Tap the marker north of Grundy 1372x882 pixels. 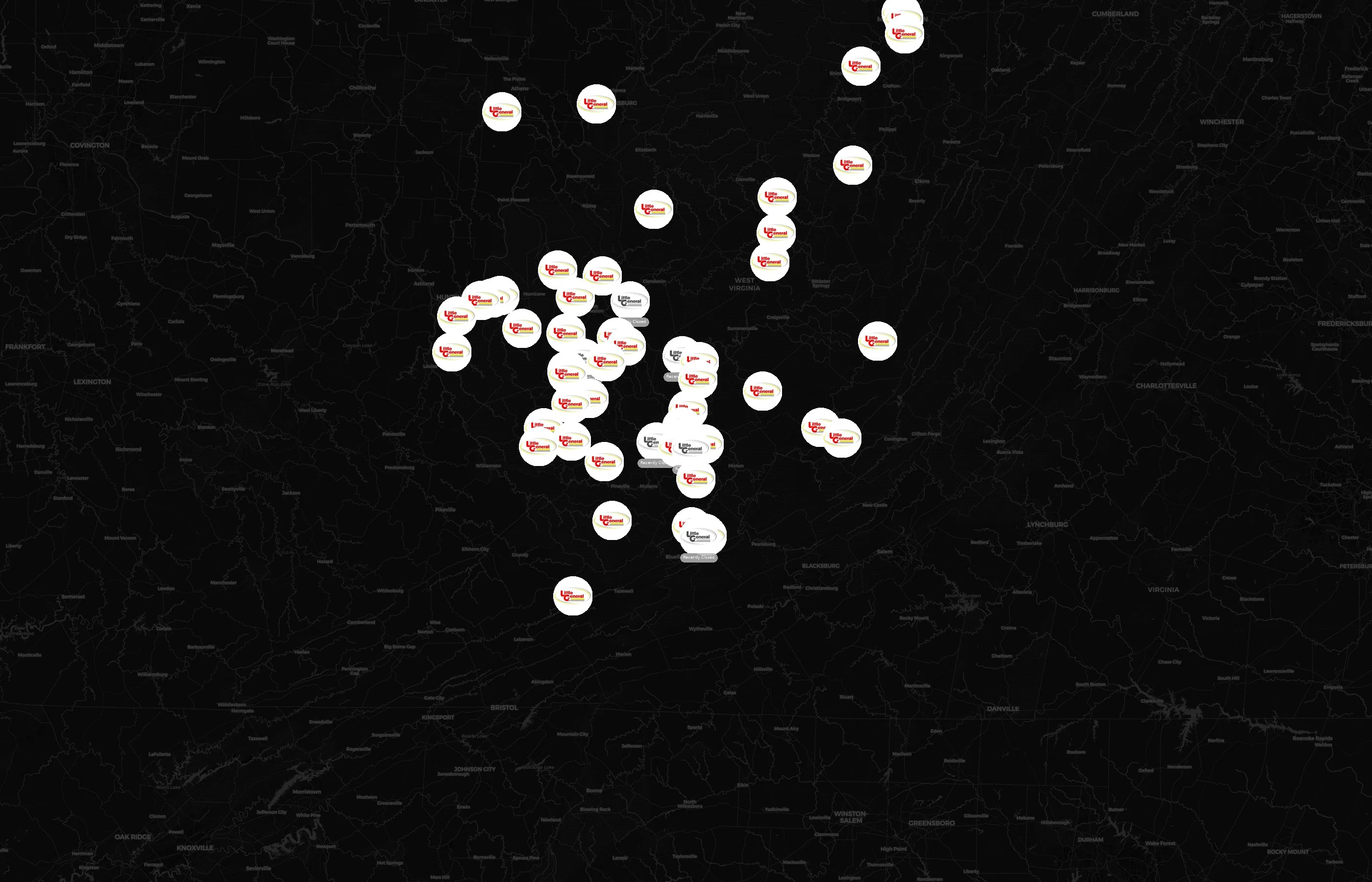(612, 520)
